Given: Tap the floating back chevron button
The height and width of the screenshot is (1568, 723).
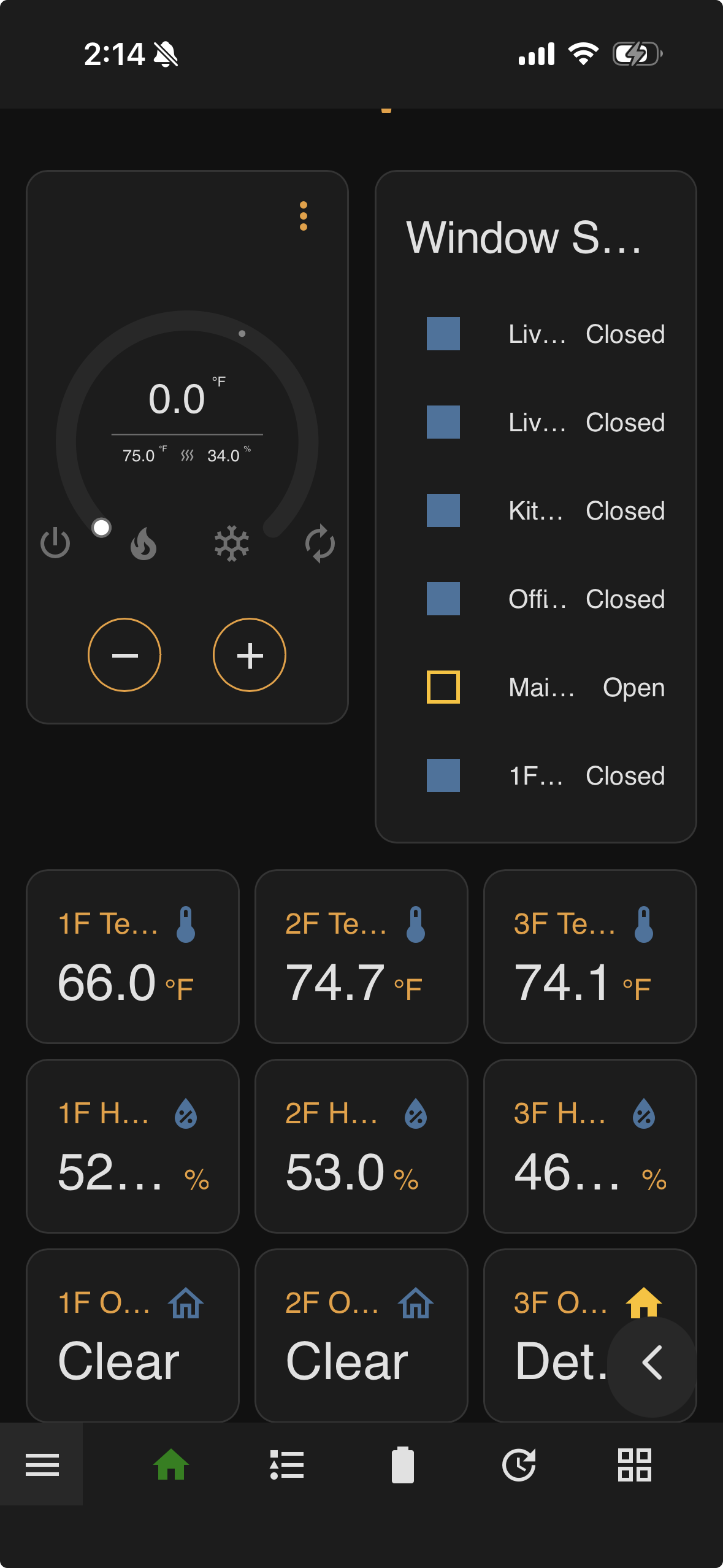Looking at the screenshot, I should tap(652, 1363).
